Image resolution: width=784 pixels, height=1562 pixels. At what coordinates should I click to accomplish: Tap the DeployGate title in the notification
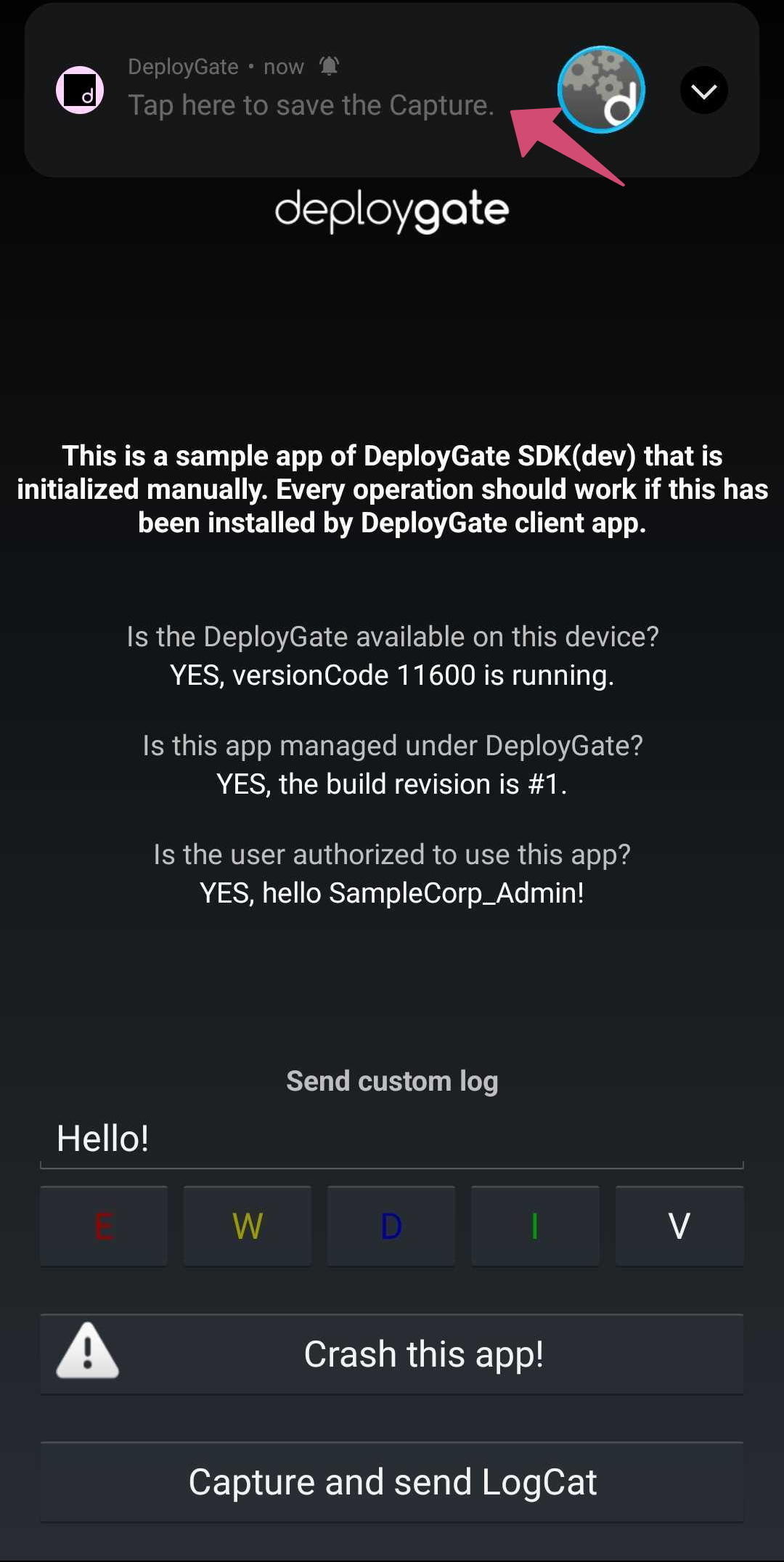click(183, 66)
